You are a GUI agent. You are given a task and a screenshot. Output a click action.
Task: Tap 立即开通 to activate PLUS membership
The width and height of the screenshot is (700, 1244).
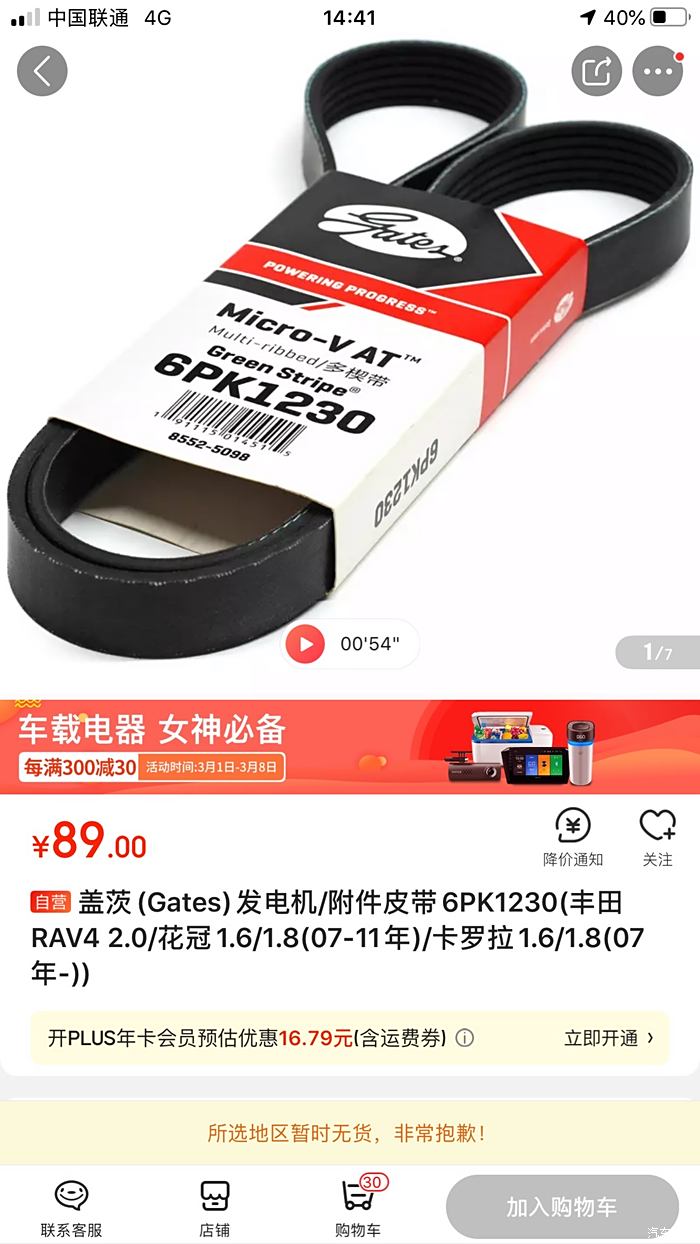click(x=608, y=1038)
